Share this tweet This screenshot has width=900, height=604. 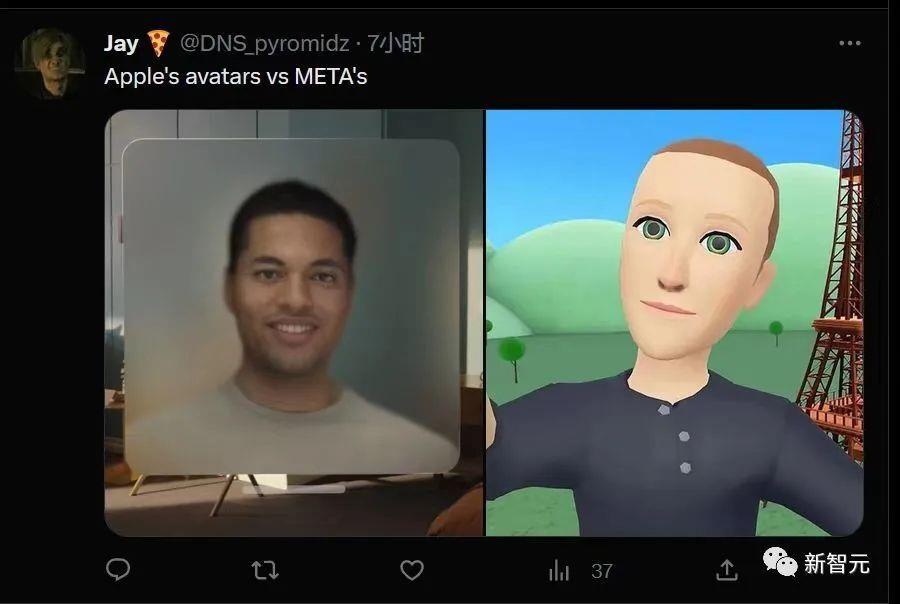727,570
